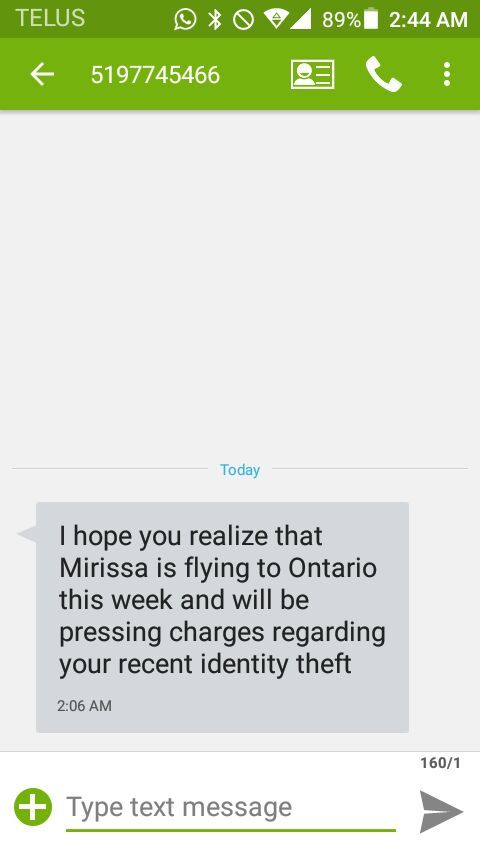480x854 pixels.
Task: Open the overflow menu
Action: tap(447, 74)
